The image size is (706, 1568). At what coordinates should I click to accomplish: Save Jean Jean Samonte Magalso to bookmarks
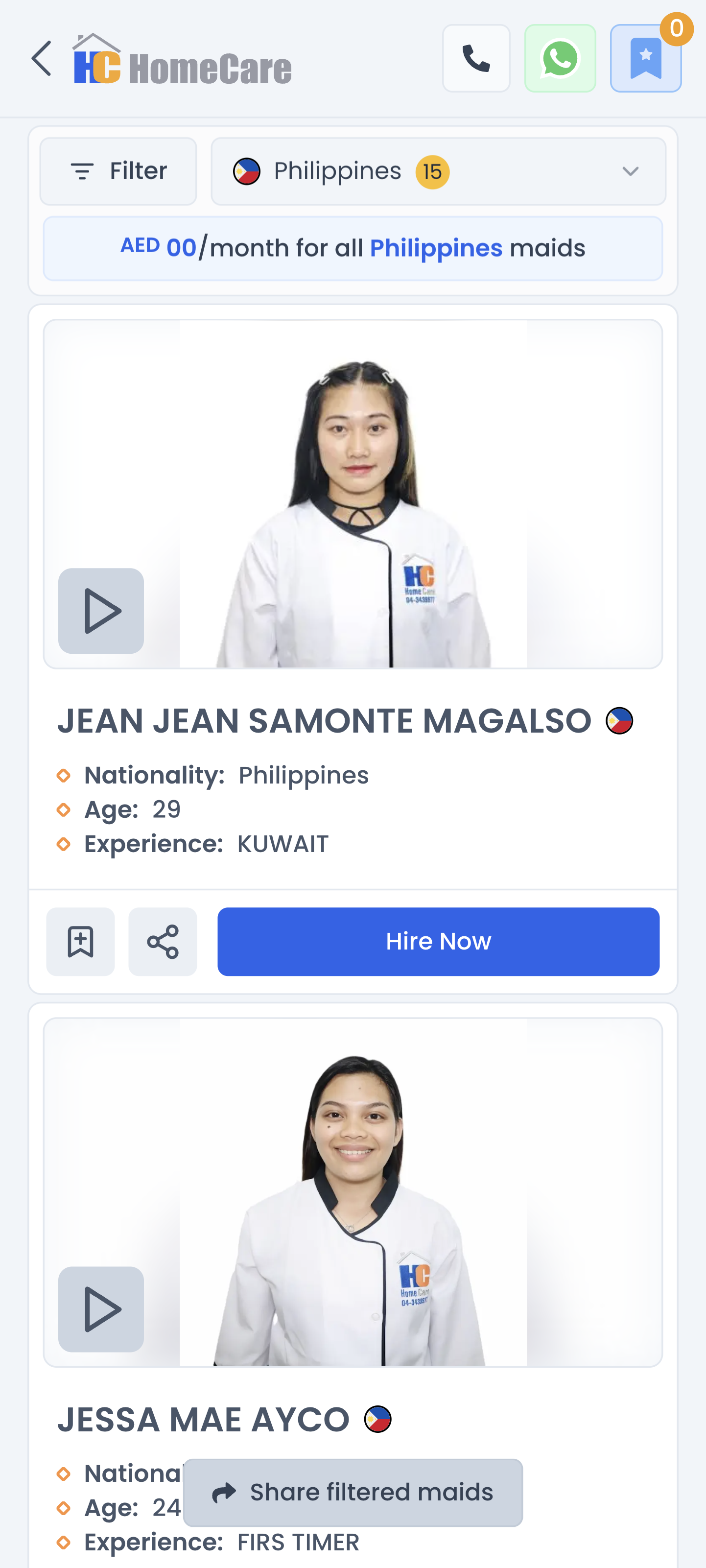pos(80,942)
